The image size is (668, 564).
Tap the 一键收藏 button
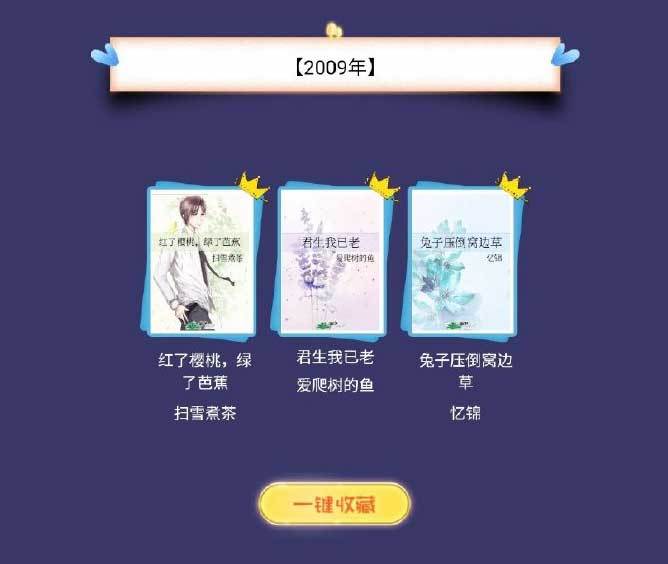[x=334, y=504]
